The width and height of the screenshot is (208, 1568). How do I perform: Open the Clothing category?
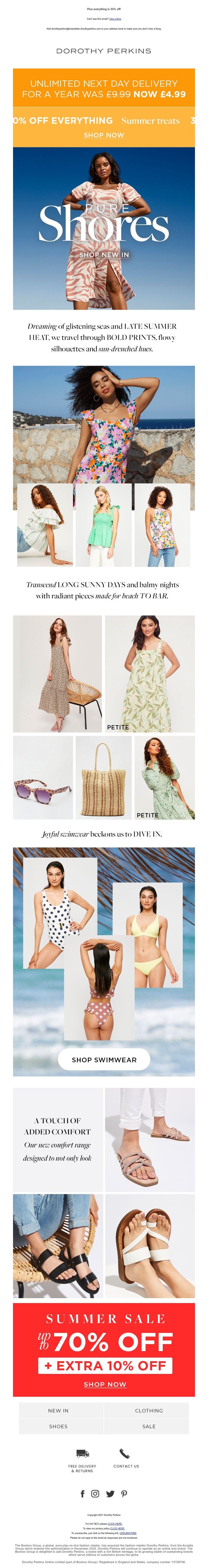tap(149, 1410)
